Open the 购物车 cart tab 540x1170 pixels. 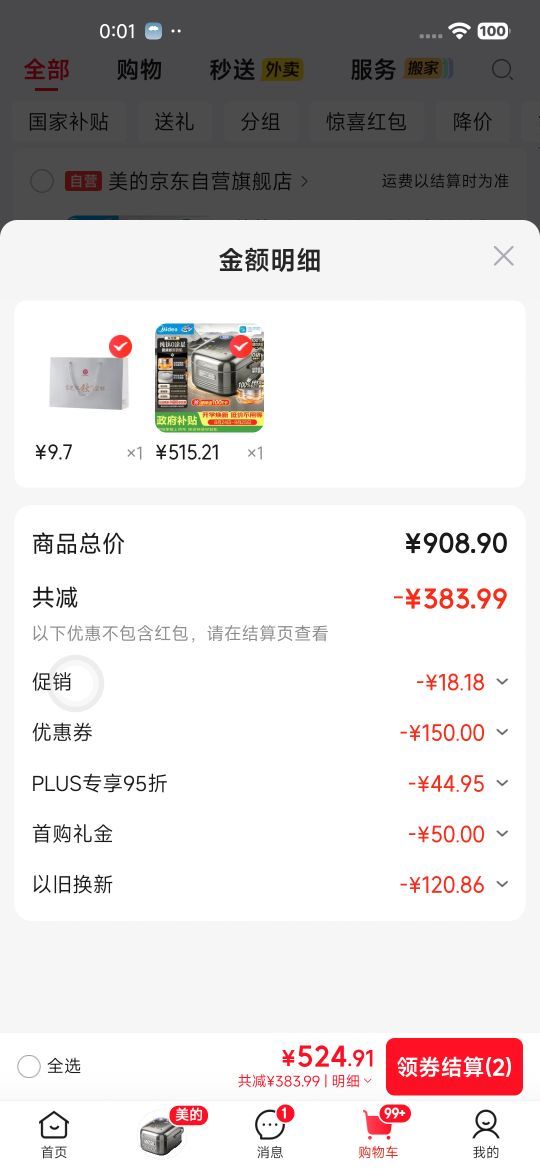pyautogui.click(x=378, y=1135)
